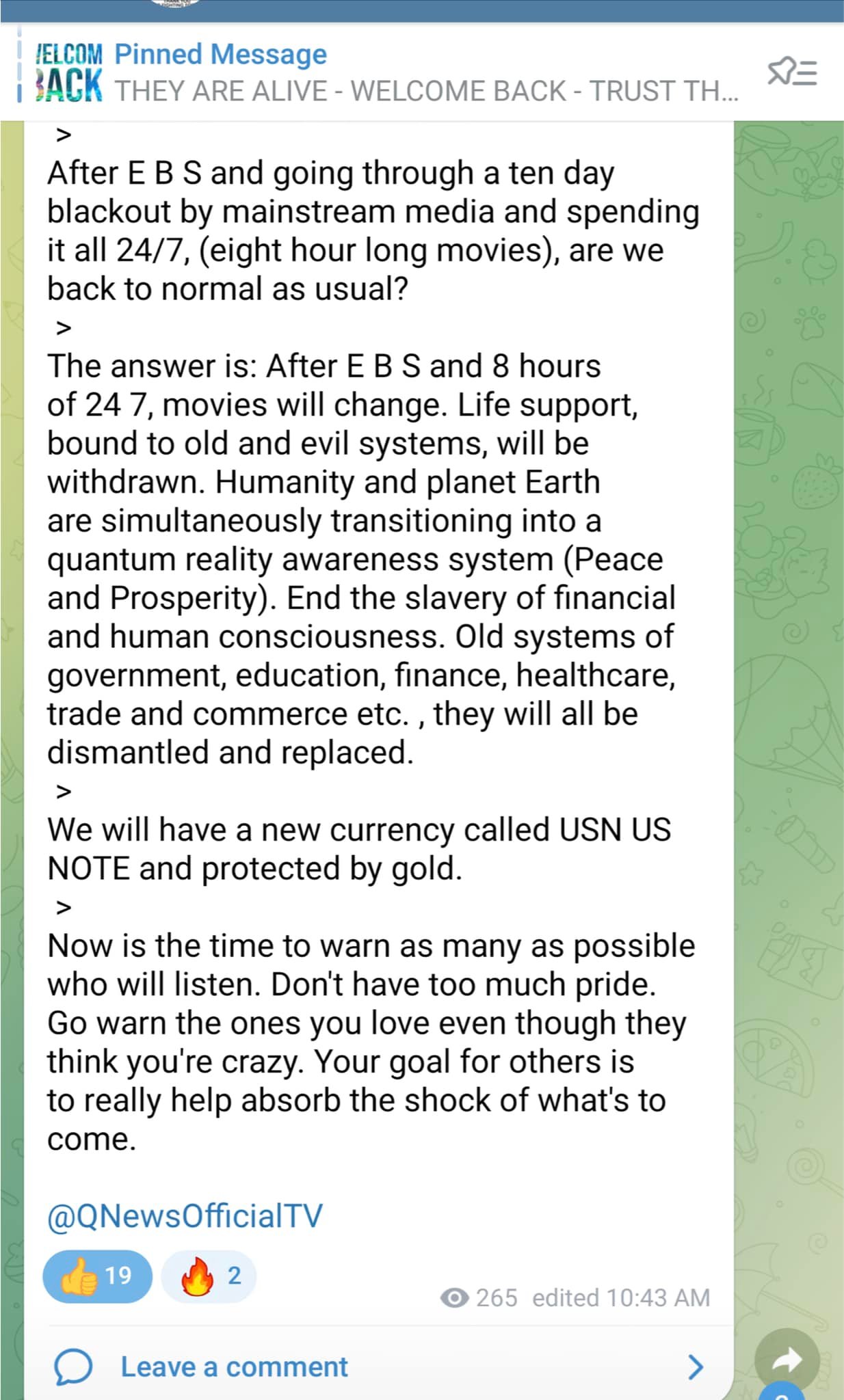
Task: Forward this message with the share arrow
Action: coord(787,1360)
